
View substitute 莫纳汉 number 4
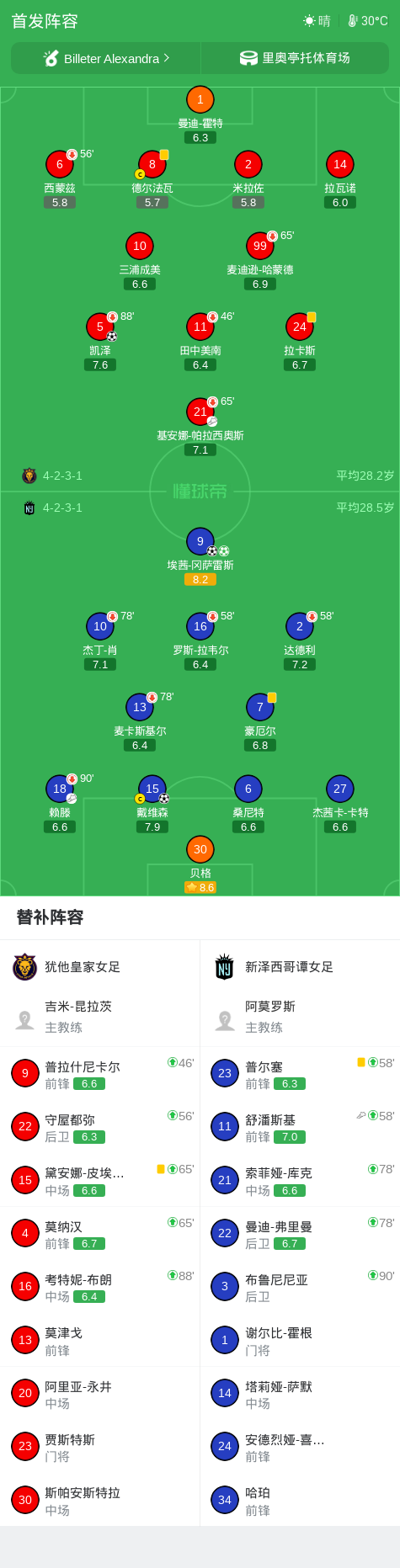pos(100,1234)
